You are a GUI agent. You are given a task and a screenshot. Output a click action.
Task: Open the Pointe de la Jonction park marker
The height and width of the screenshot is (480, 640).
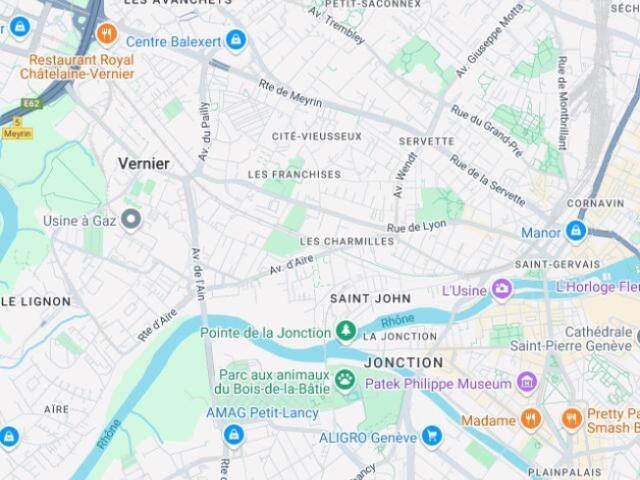pyautogui.click(x=346, y=332)
